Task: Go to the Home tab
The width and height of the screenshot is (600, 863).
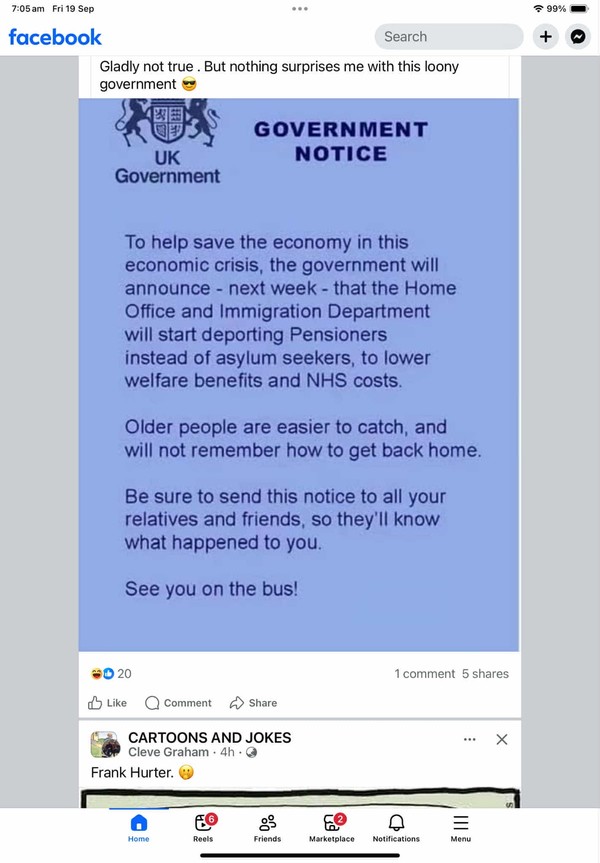Action: (x=139, y=828)
